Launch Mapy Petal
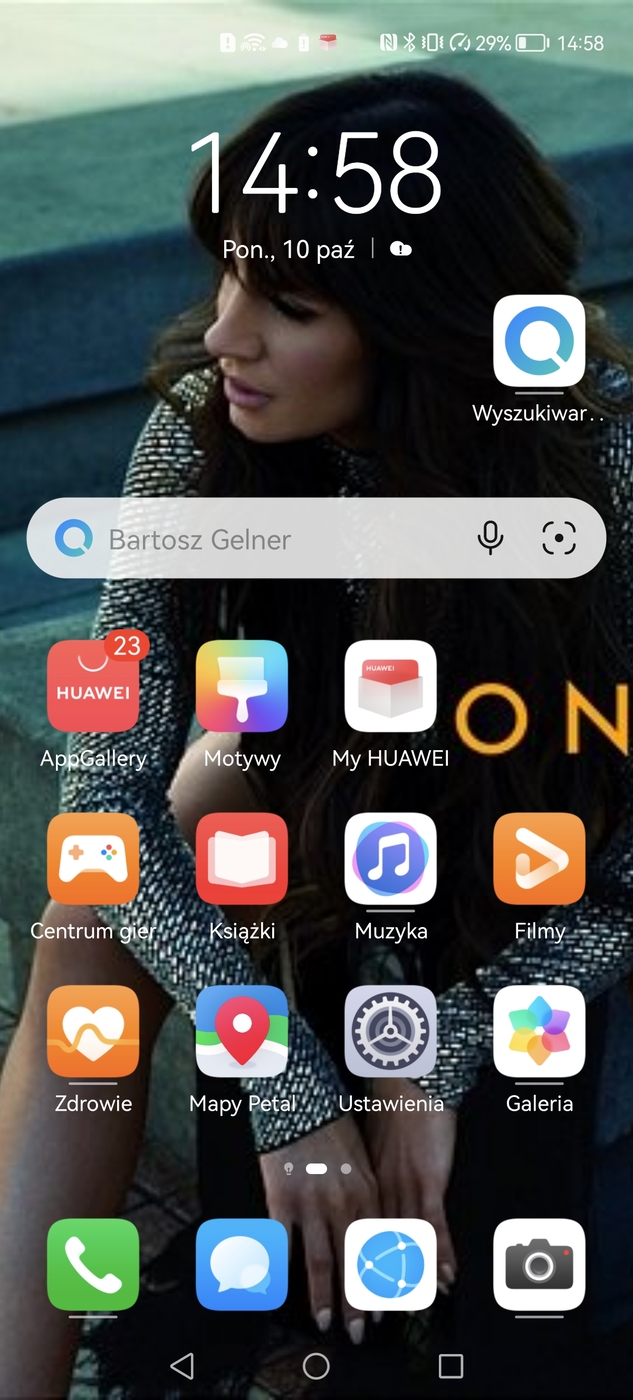The height and width of the screenshot is (1400, 633). tap(242, 1032)
